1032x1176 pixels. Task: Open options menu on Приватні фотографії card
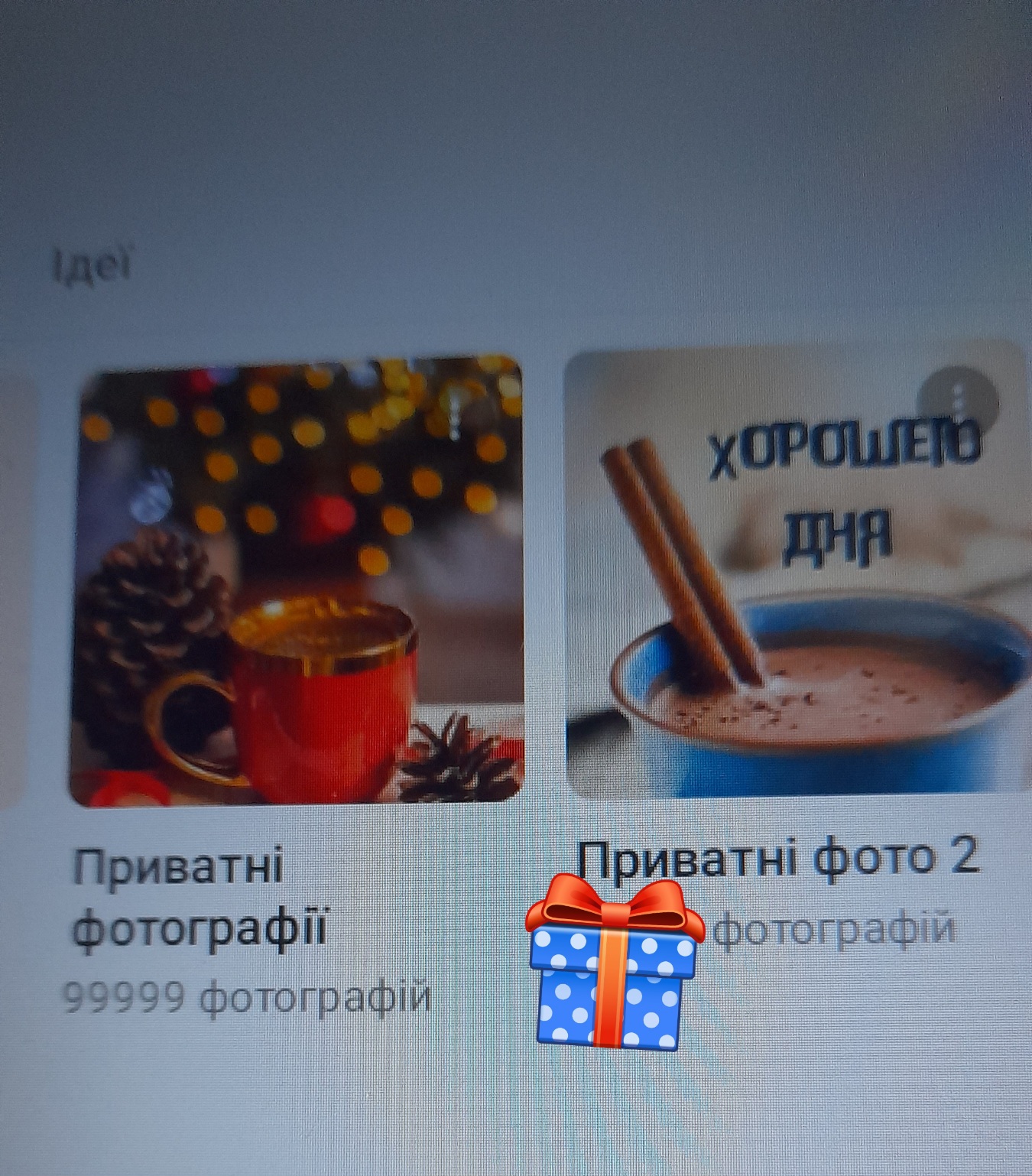456,414
